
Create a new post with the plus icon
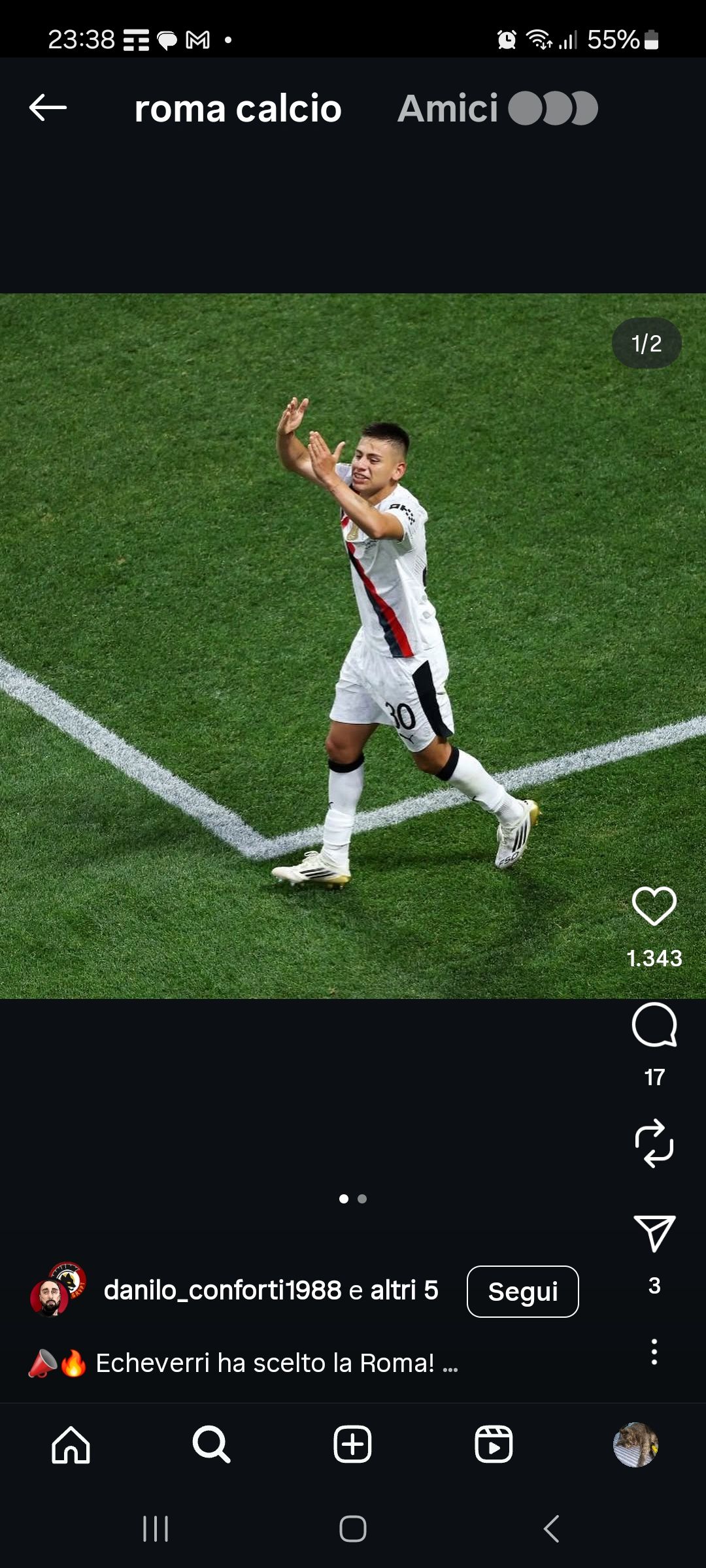tap(352, 1445)
